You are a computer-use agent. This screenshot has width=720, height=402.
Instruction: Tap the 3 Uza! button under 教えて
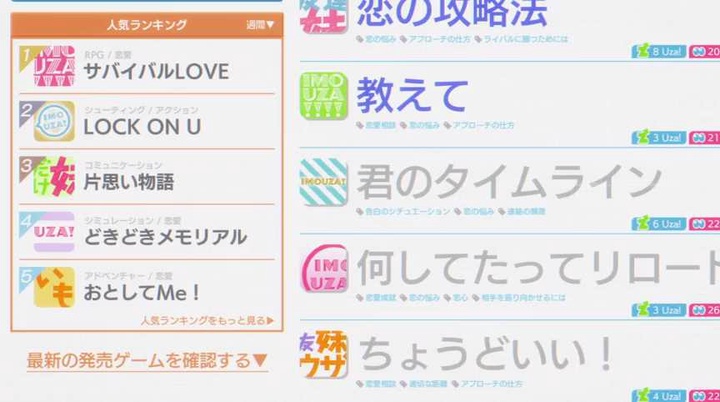(x=659, y=138)
